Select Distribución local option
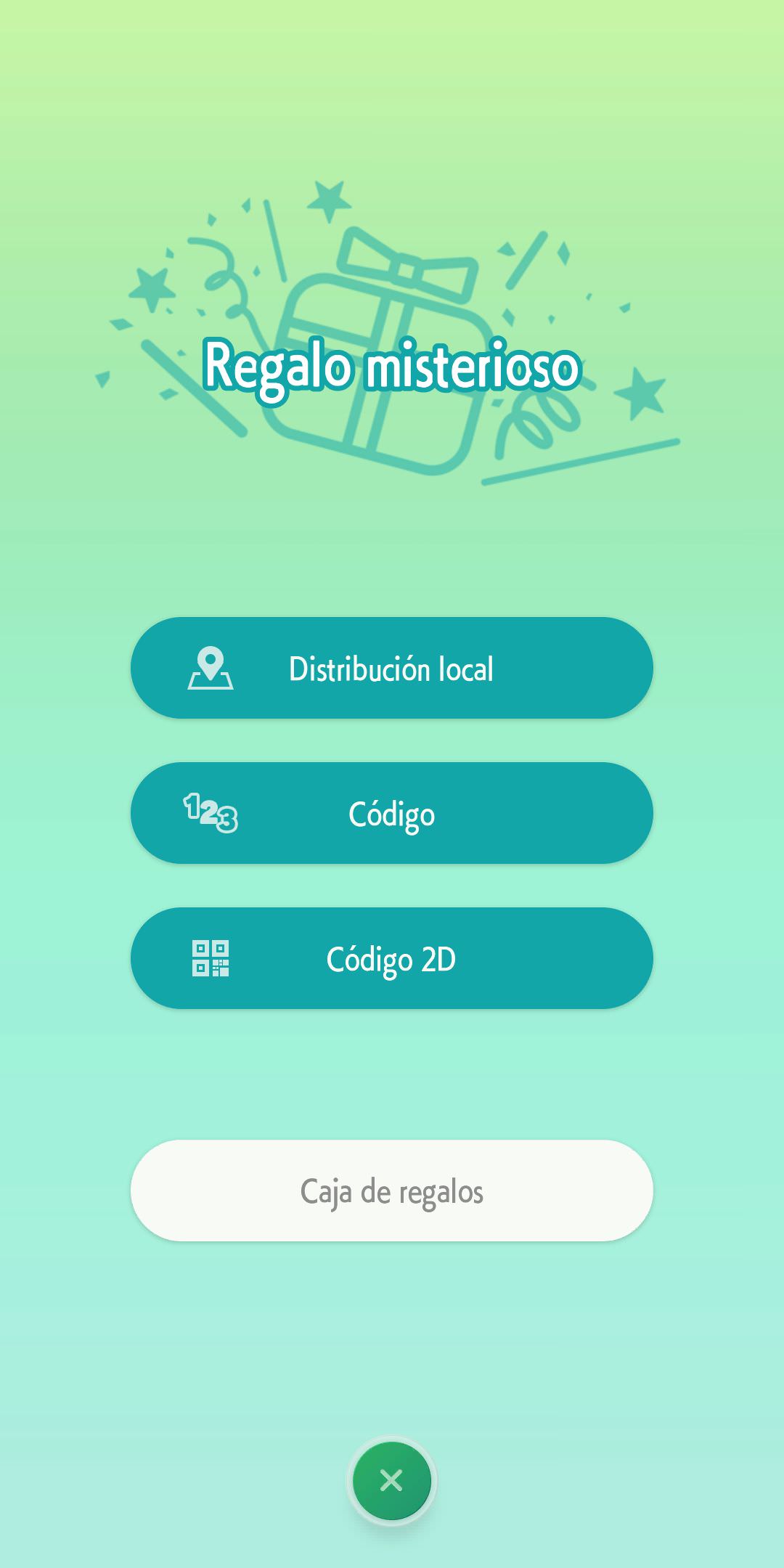Image resolution: width=784 pixels, height=1568 pixels. tap(392, 668)
